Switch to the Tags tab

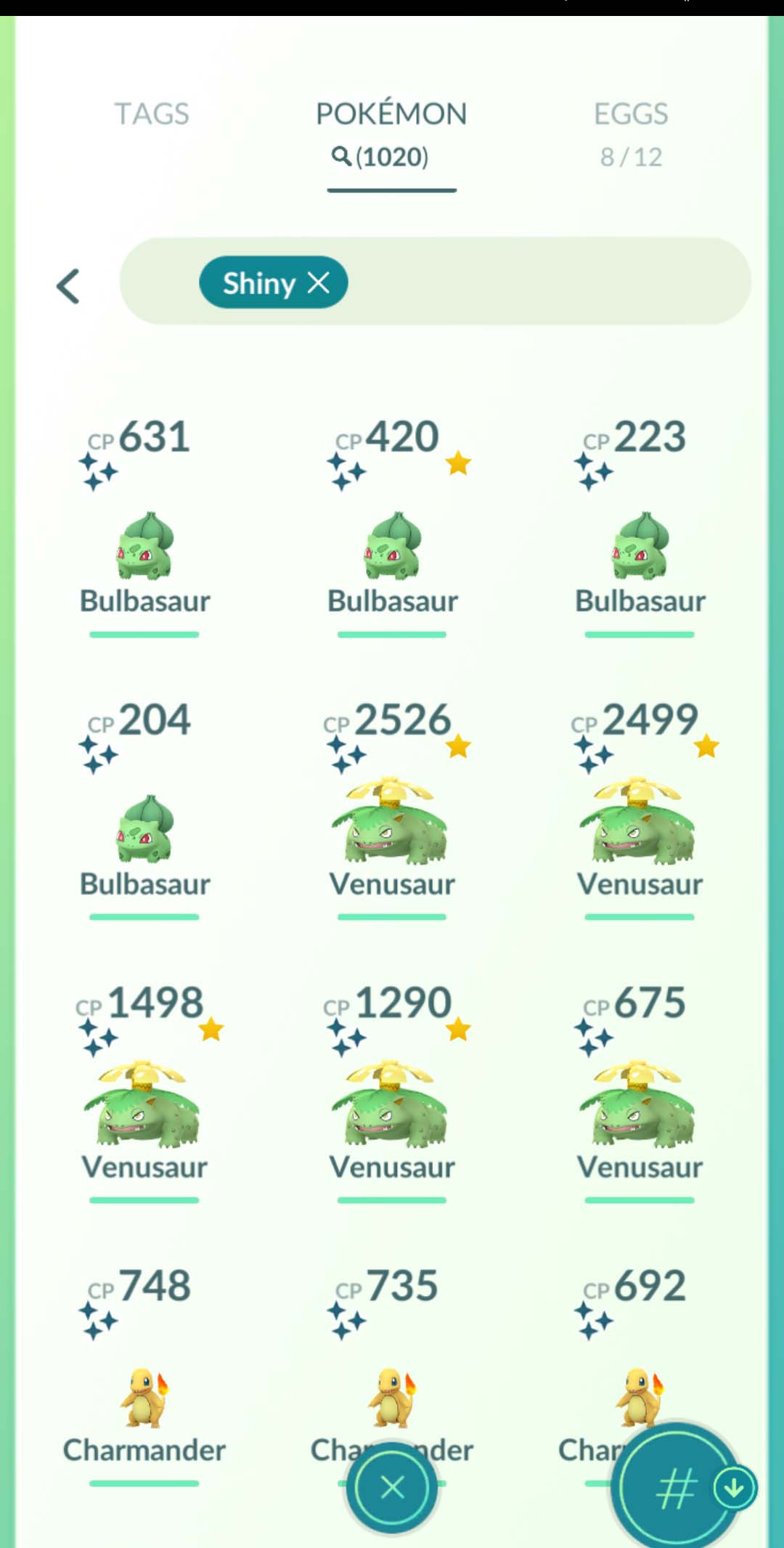point(151,114)
